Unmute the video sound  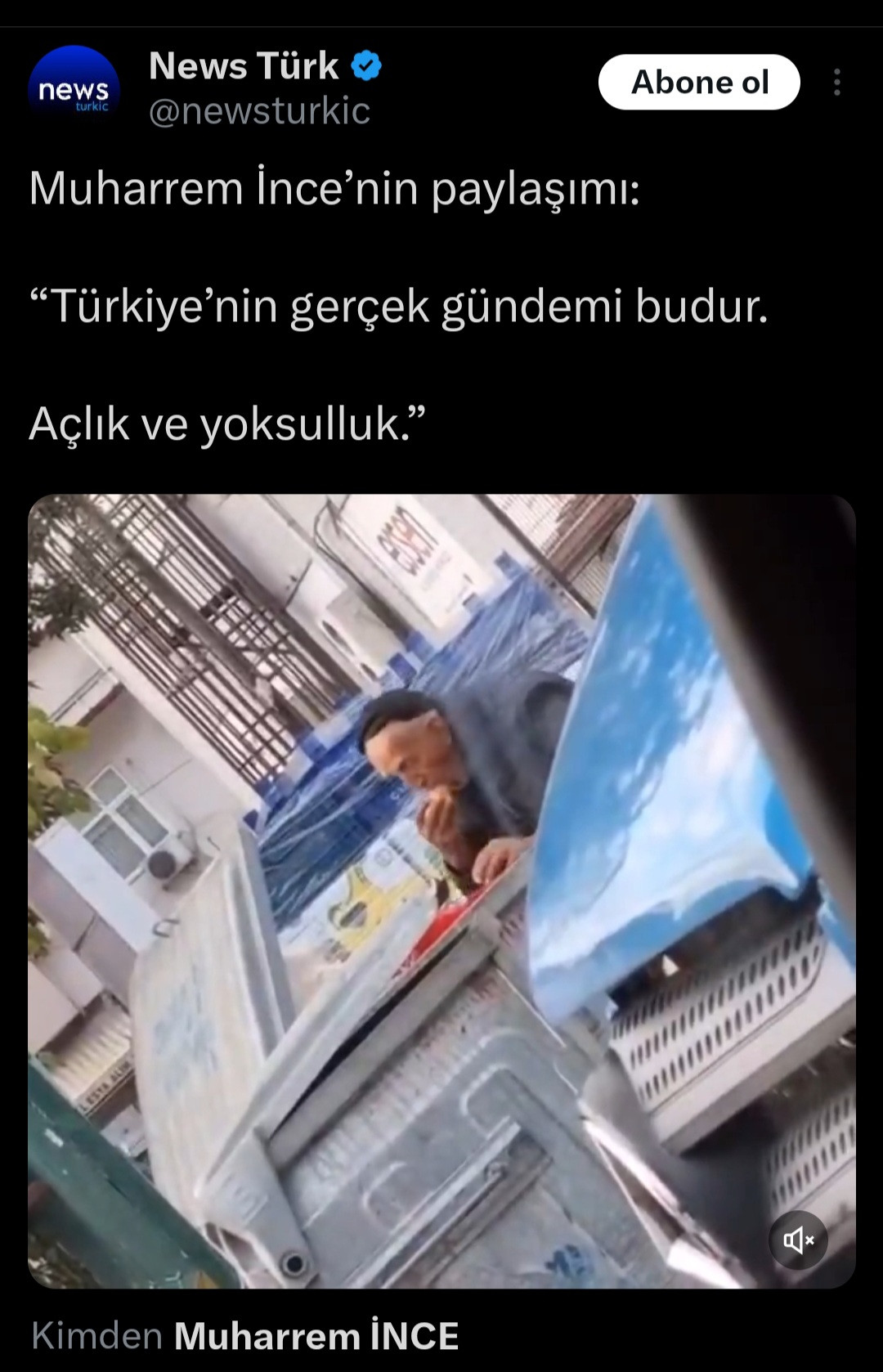point(797,1240)
